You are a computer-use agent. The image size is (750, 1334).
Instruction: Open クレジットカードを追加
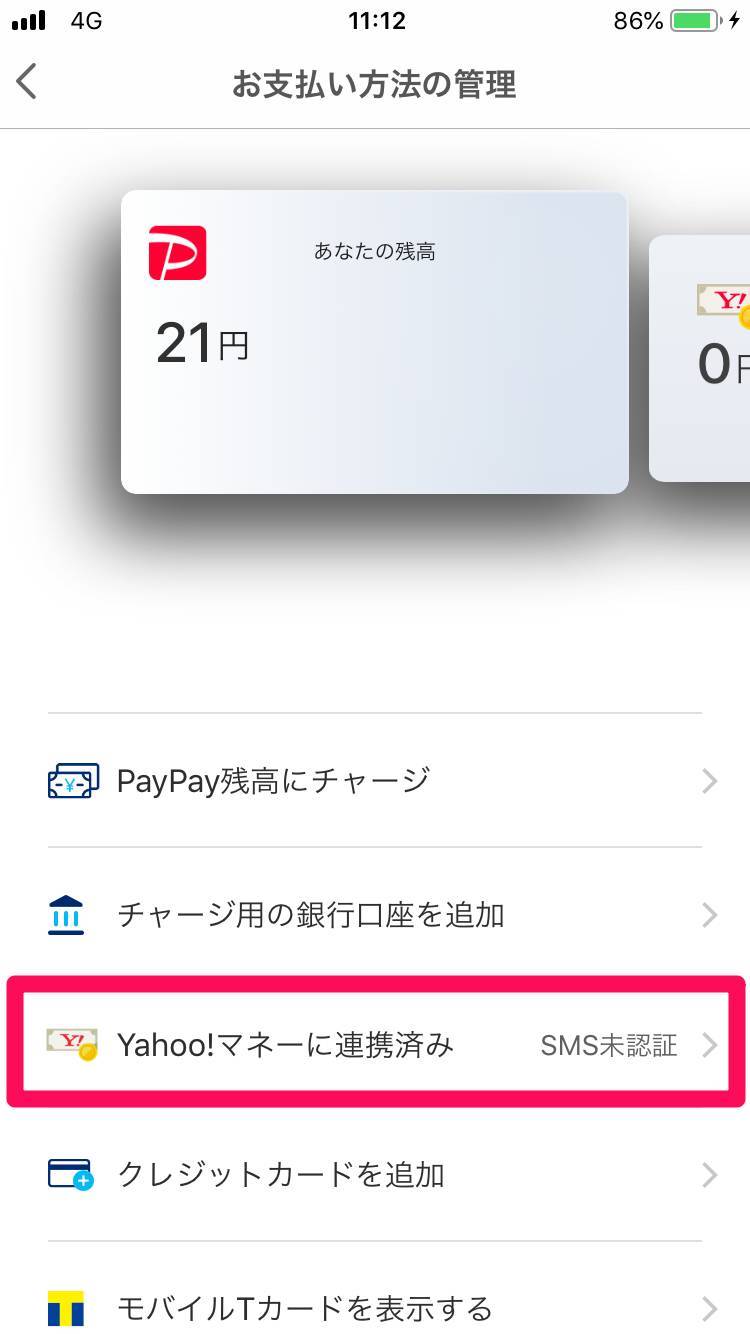coord(375,1174)
